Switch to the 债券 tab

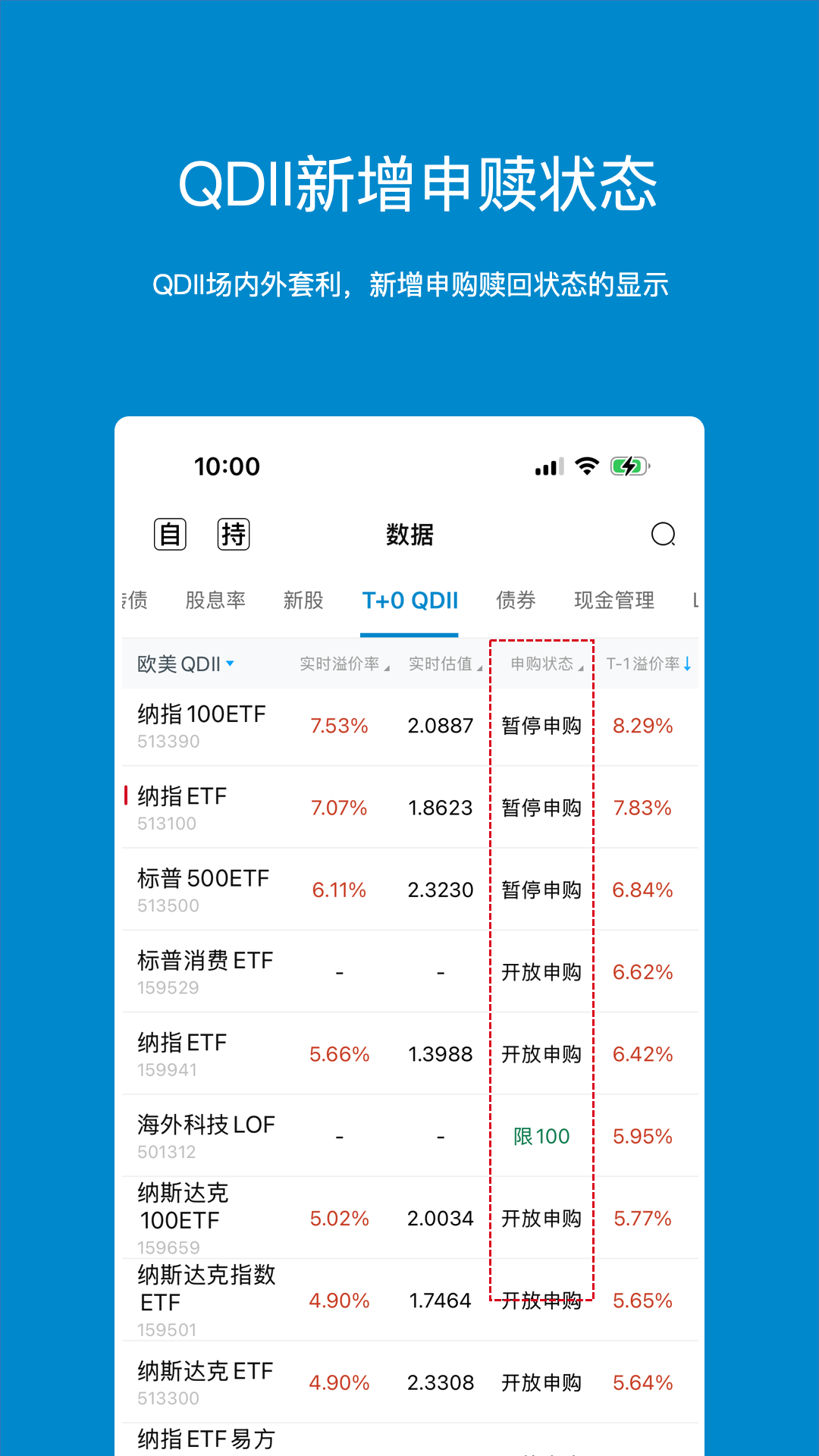coord(516,601)
